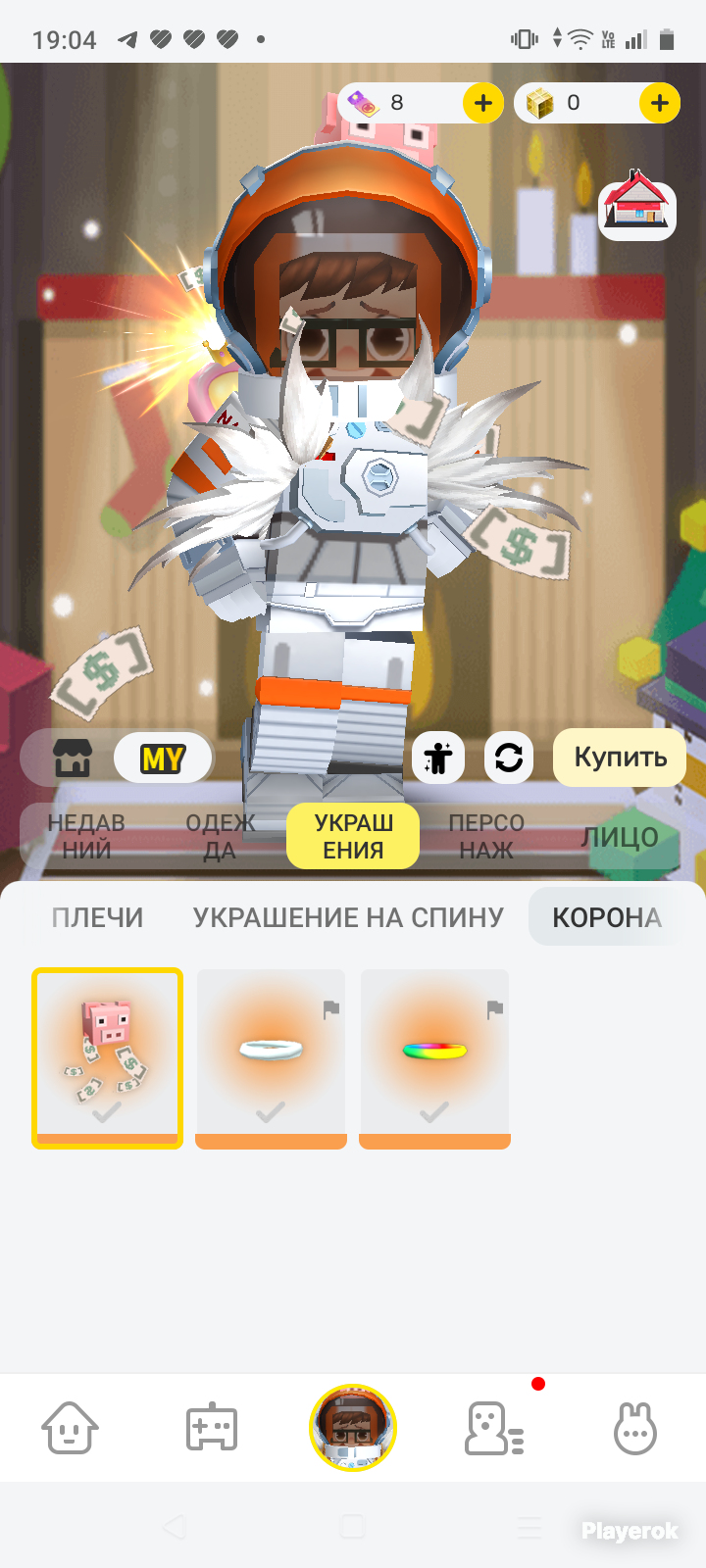Go to the home tab in bottom bar
The height and width of the screenshot is (1568, 706).
click(x=70, y=1428)
